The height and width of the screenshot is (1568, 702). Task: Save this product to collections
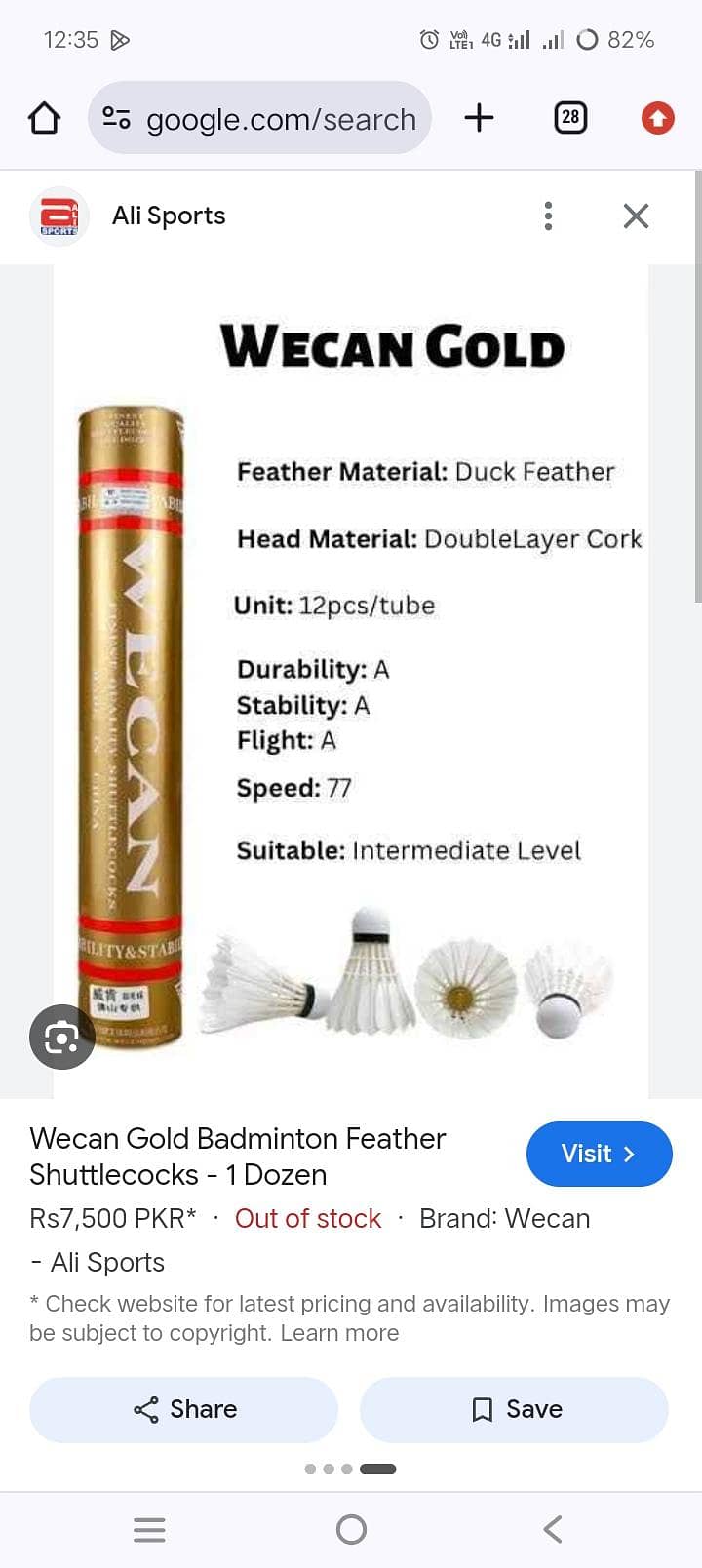coord(515,1409)
